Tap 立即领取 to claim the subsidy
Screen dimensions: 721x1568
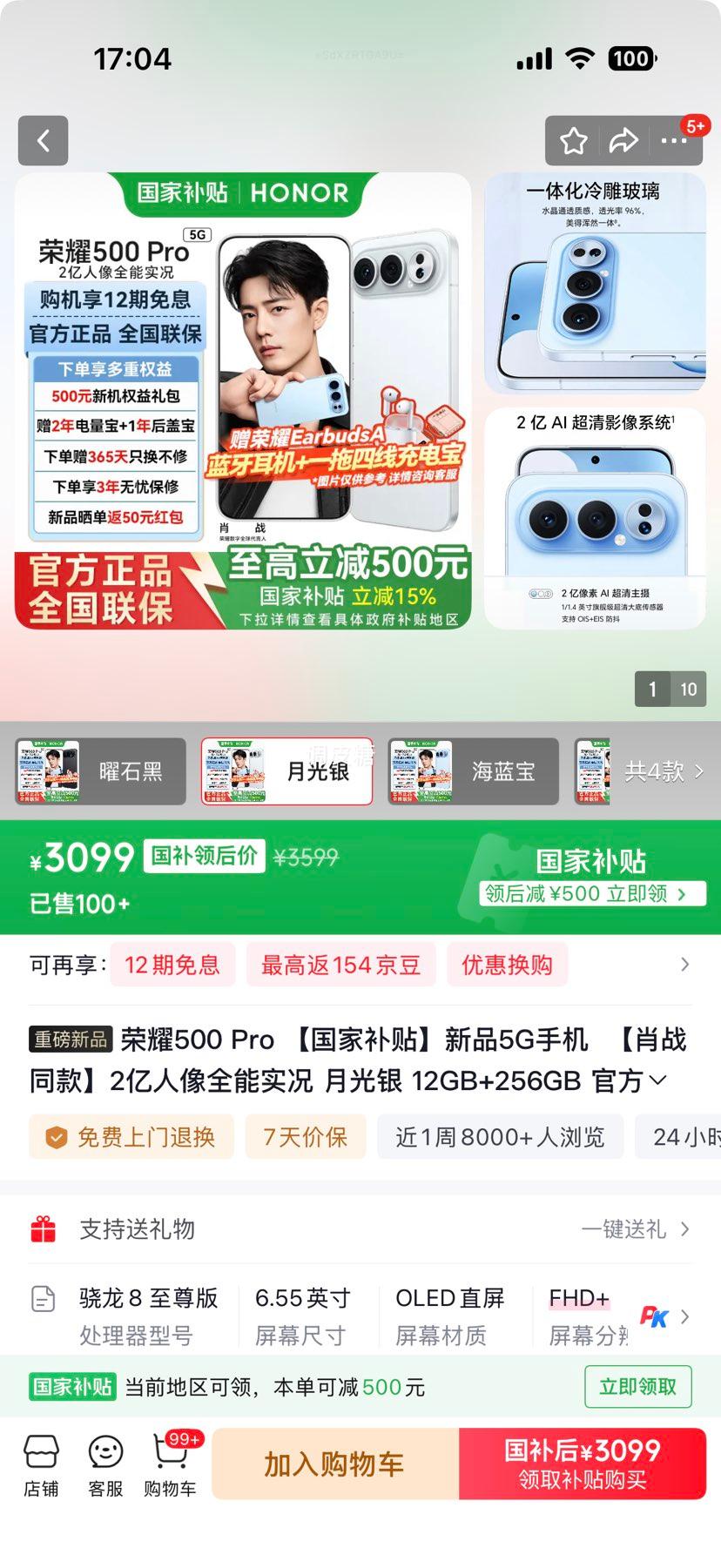(637, 1386)
